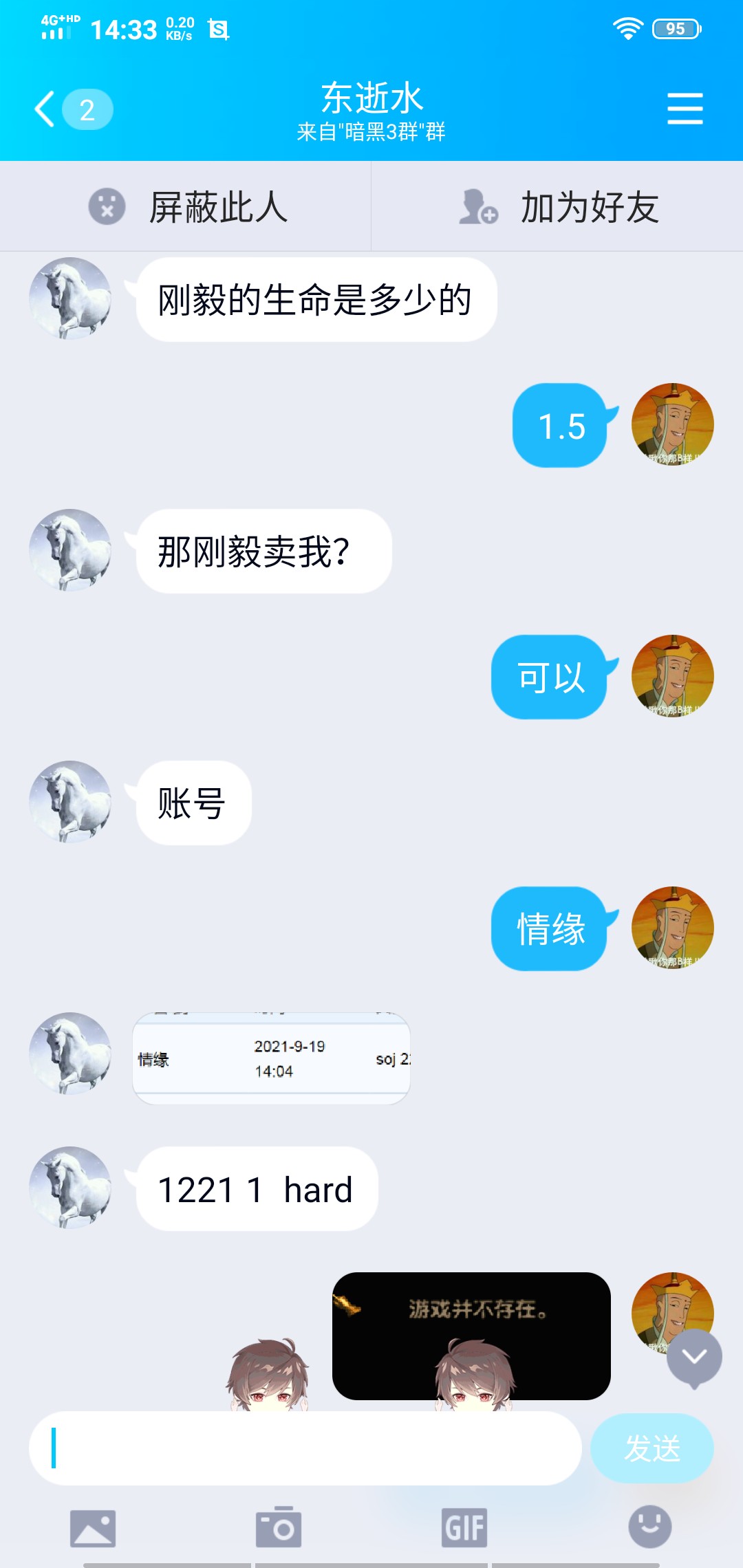The width and height of the screenshot is (743, 1568).
Task: Open the received screenshot image with 情缘
Action: click(x=271, y=1058)
